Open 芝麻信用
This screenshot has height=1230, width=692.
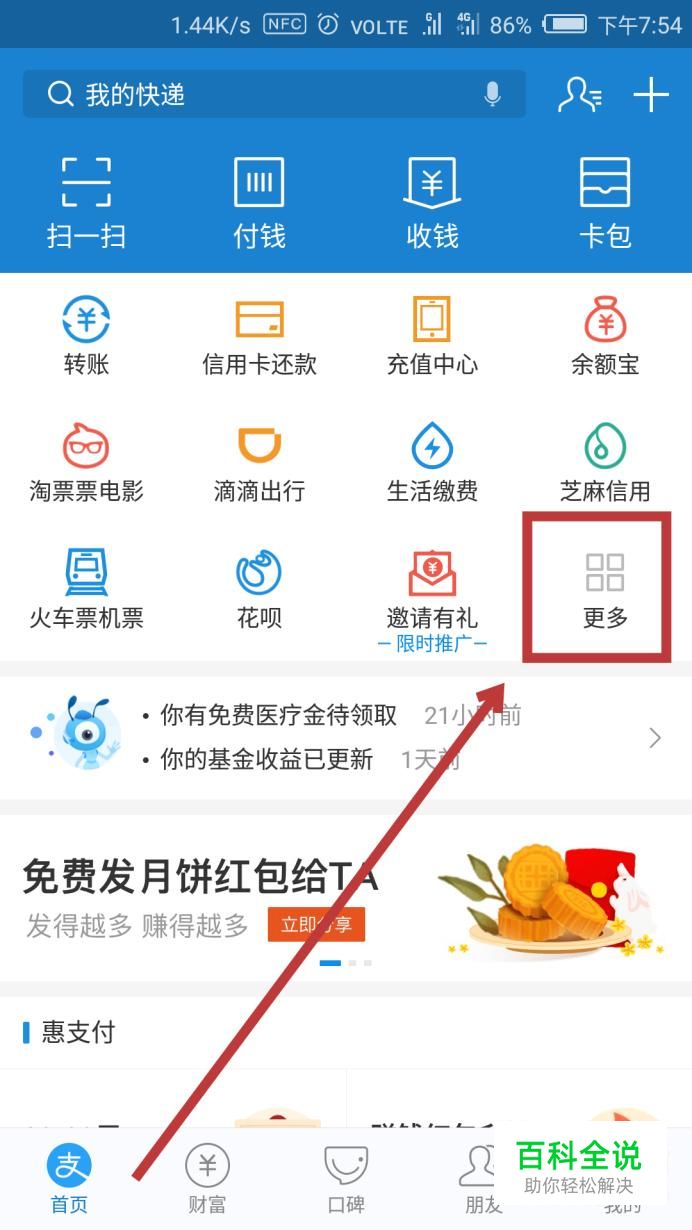[605, 463]
